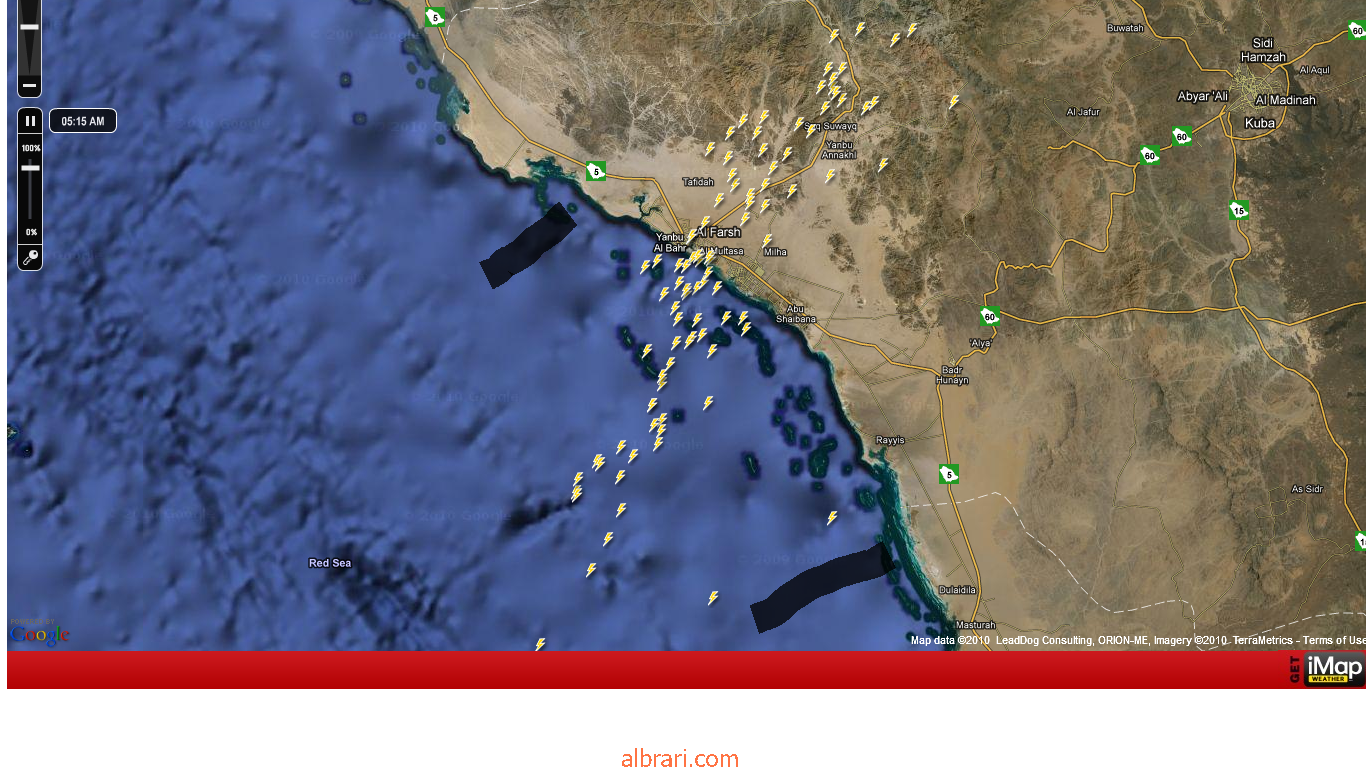Tap the zoom level slider handle
The height and width of the screenshot is (768, 1366).
tap(30, 27)
